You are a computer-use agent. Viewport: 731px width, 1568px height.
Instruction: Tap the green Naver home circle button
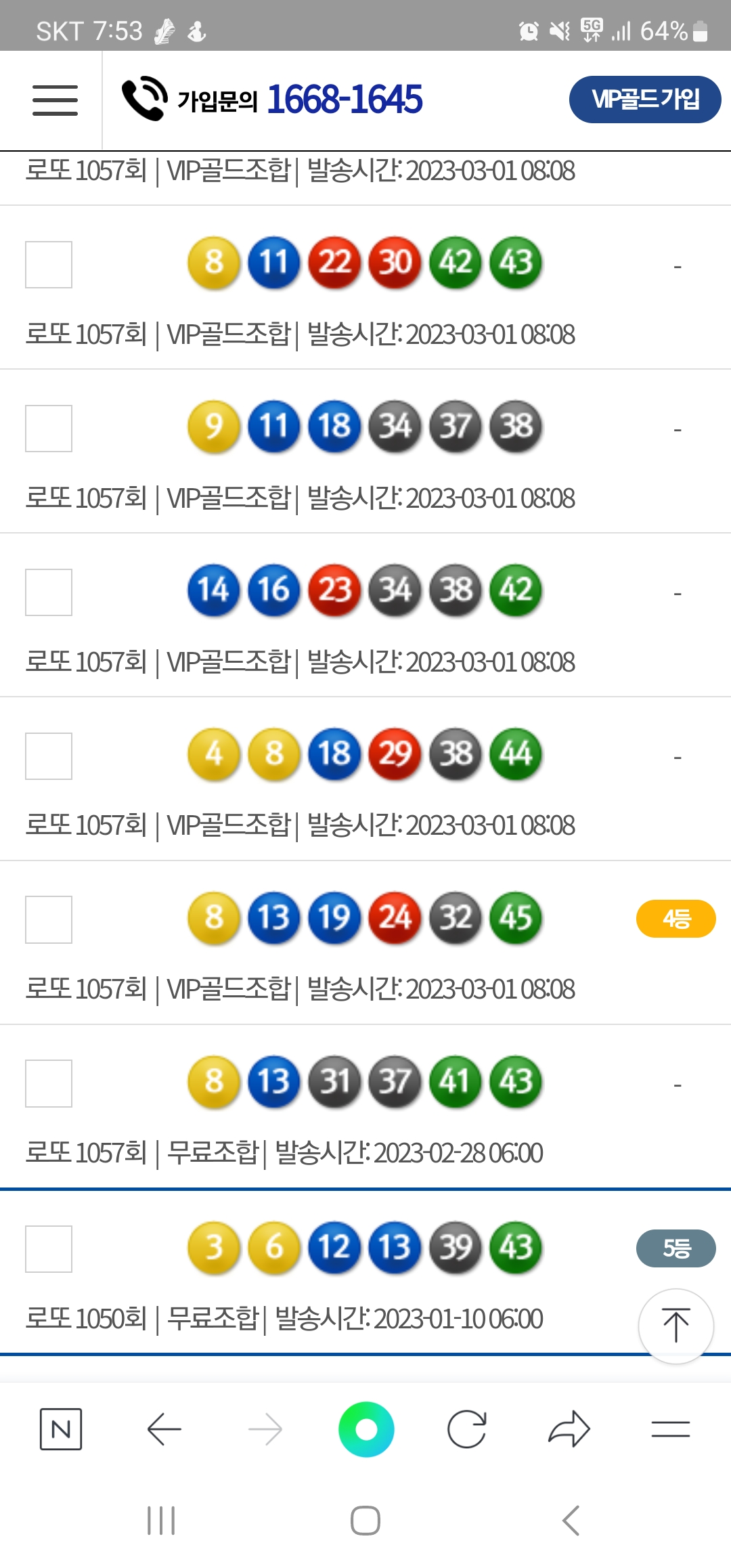click(366, 1429)
